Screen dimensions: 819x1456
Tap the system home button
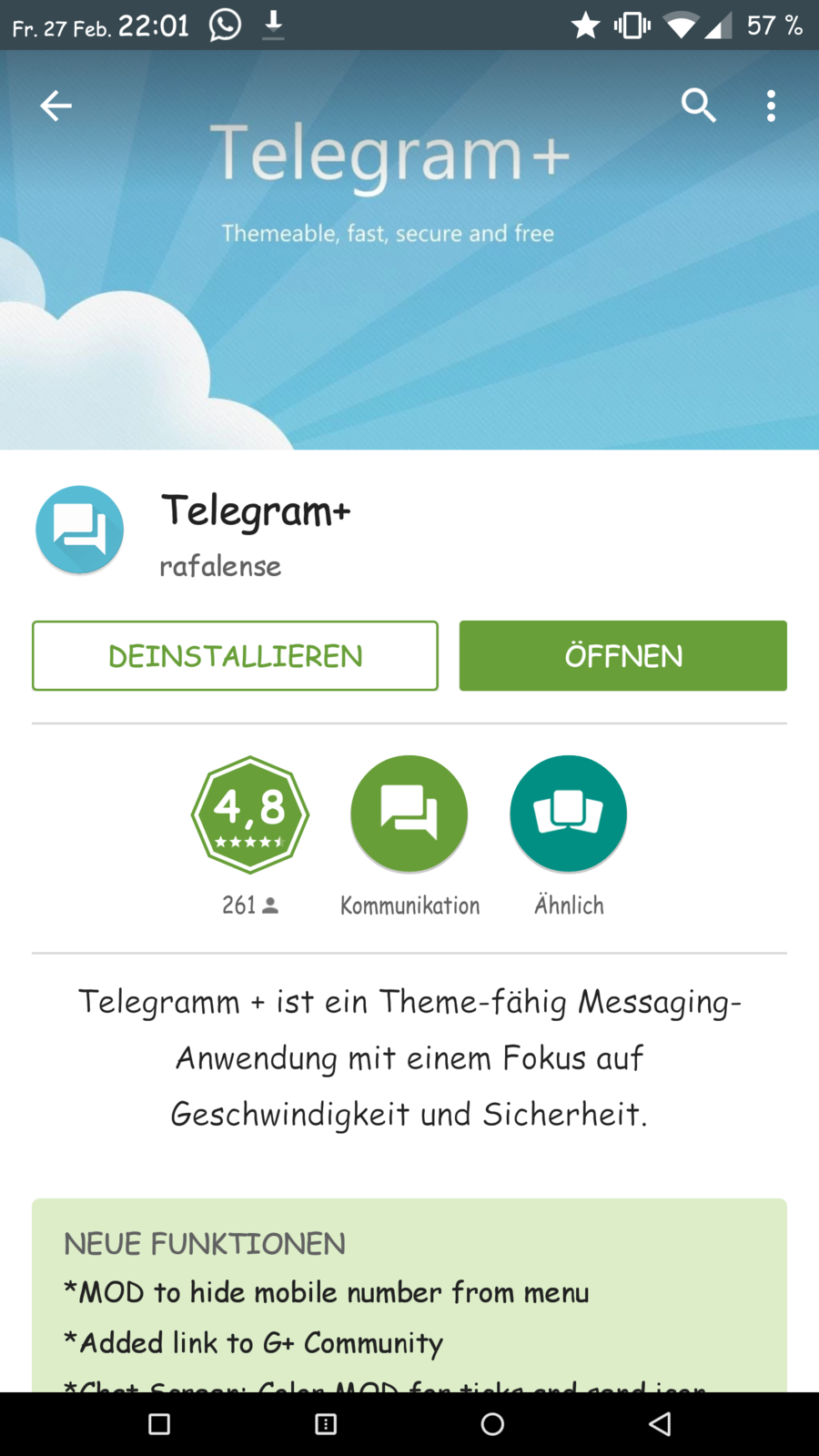tap(492, 1424)
